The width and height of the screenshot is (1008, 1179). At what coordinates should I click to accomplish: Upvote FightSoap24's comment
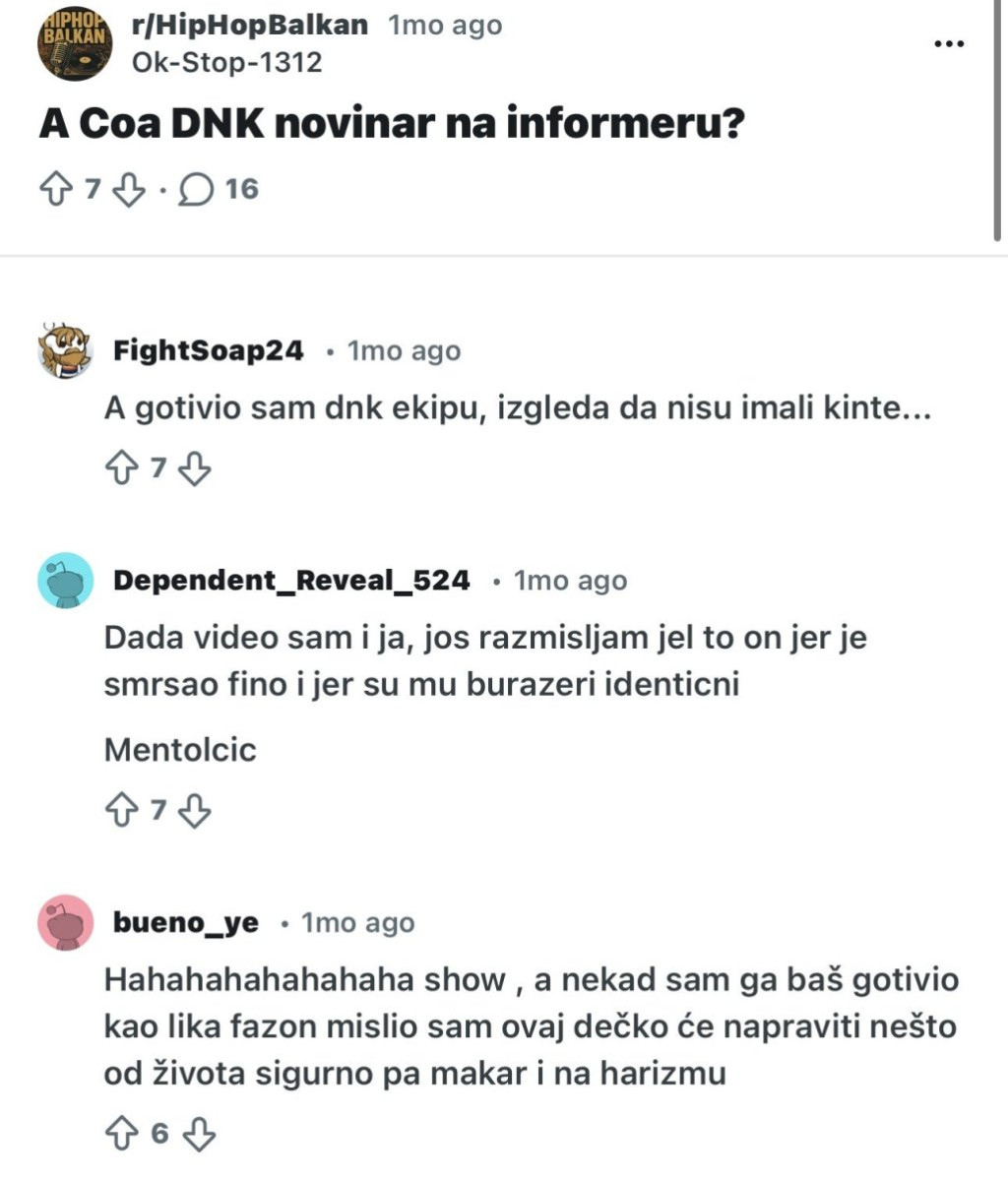tap(121, 468)
